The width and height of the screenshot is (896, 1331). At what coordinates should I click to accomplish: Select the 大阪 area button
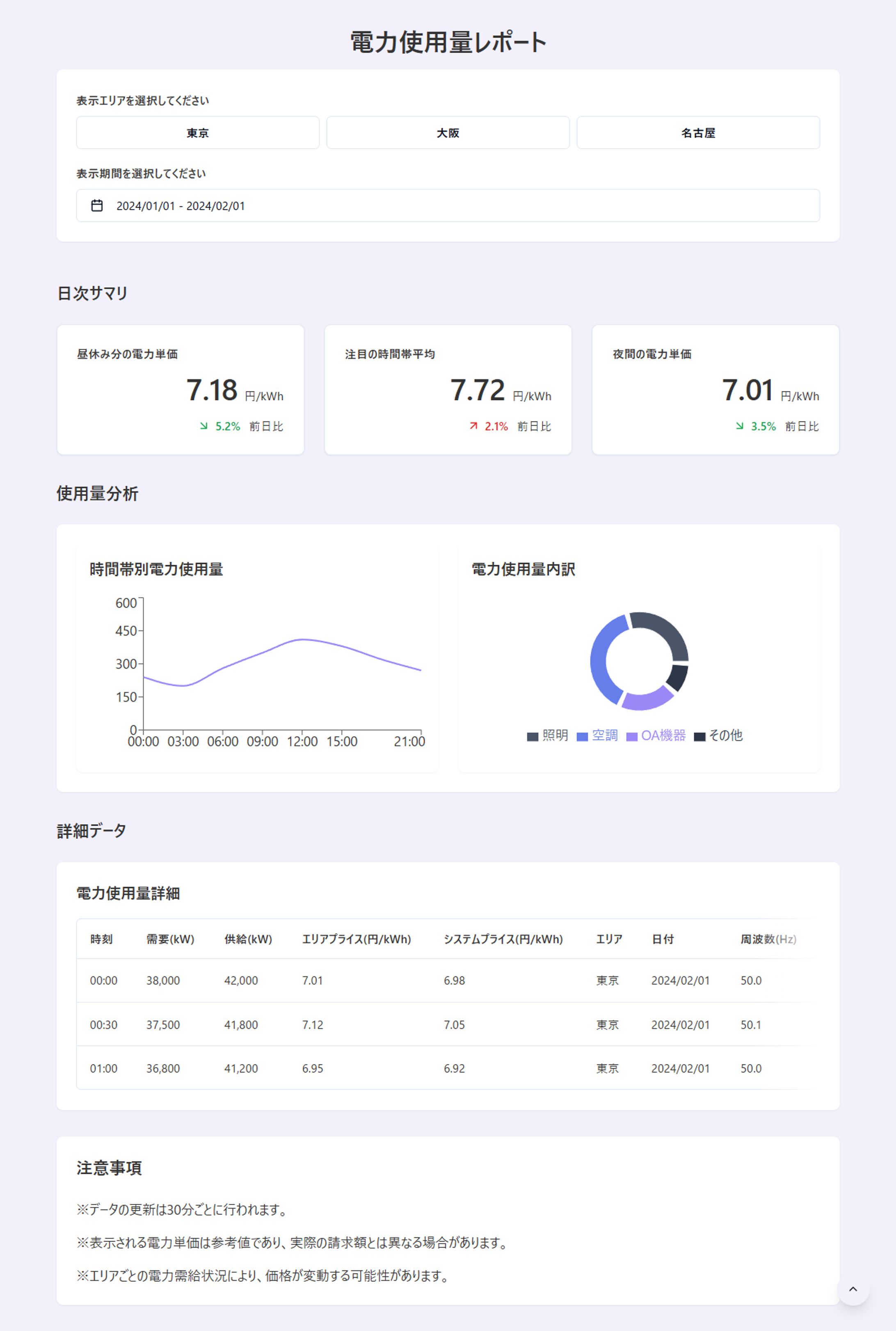click(x=448, y=133)
